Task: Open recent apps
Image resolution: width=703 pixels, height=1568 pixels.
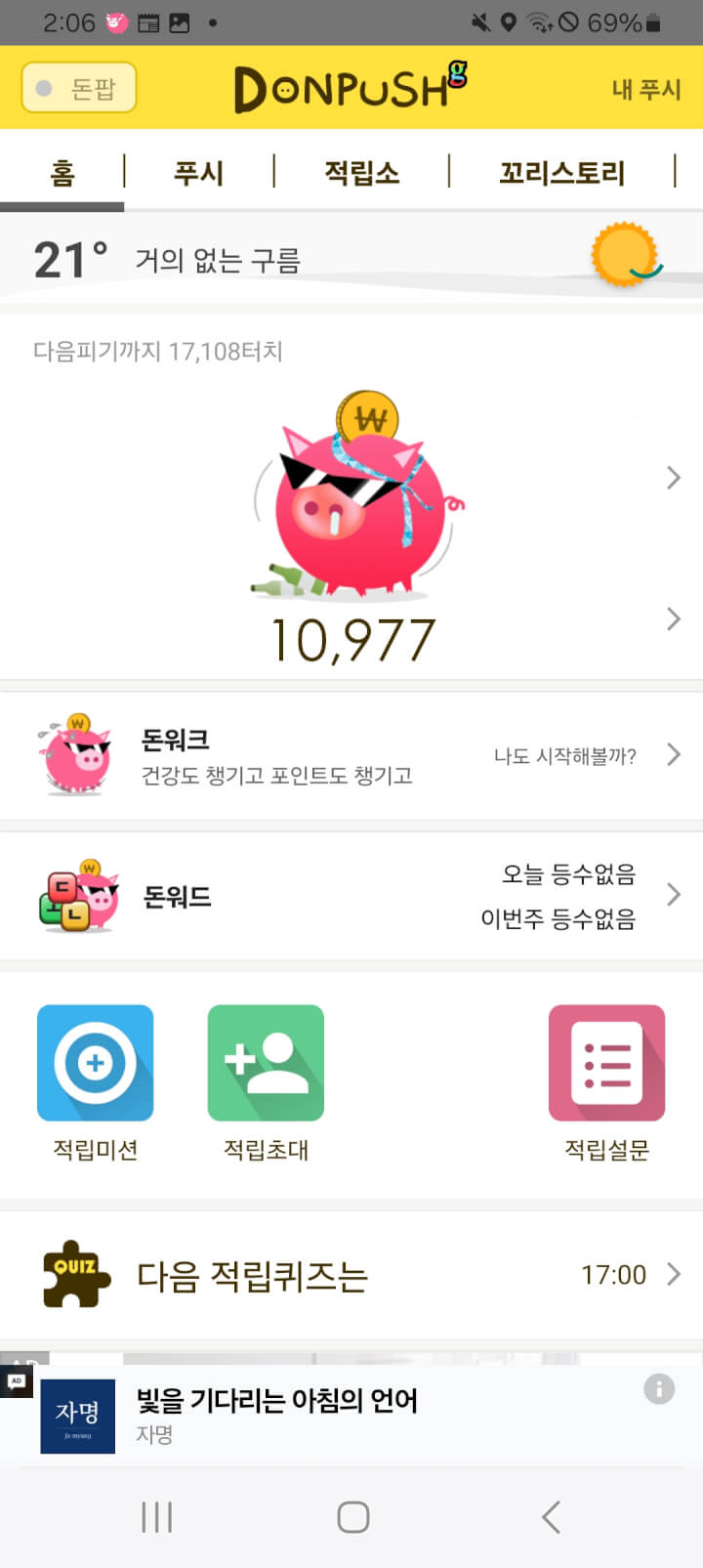Action: click(156, 1516)
